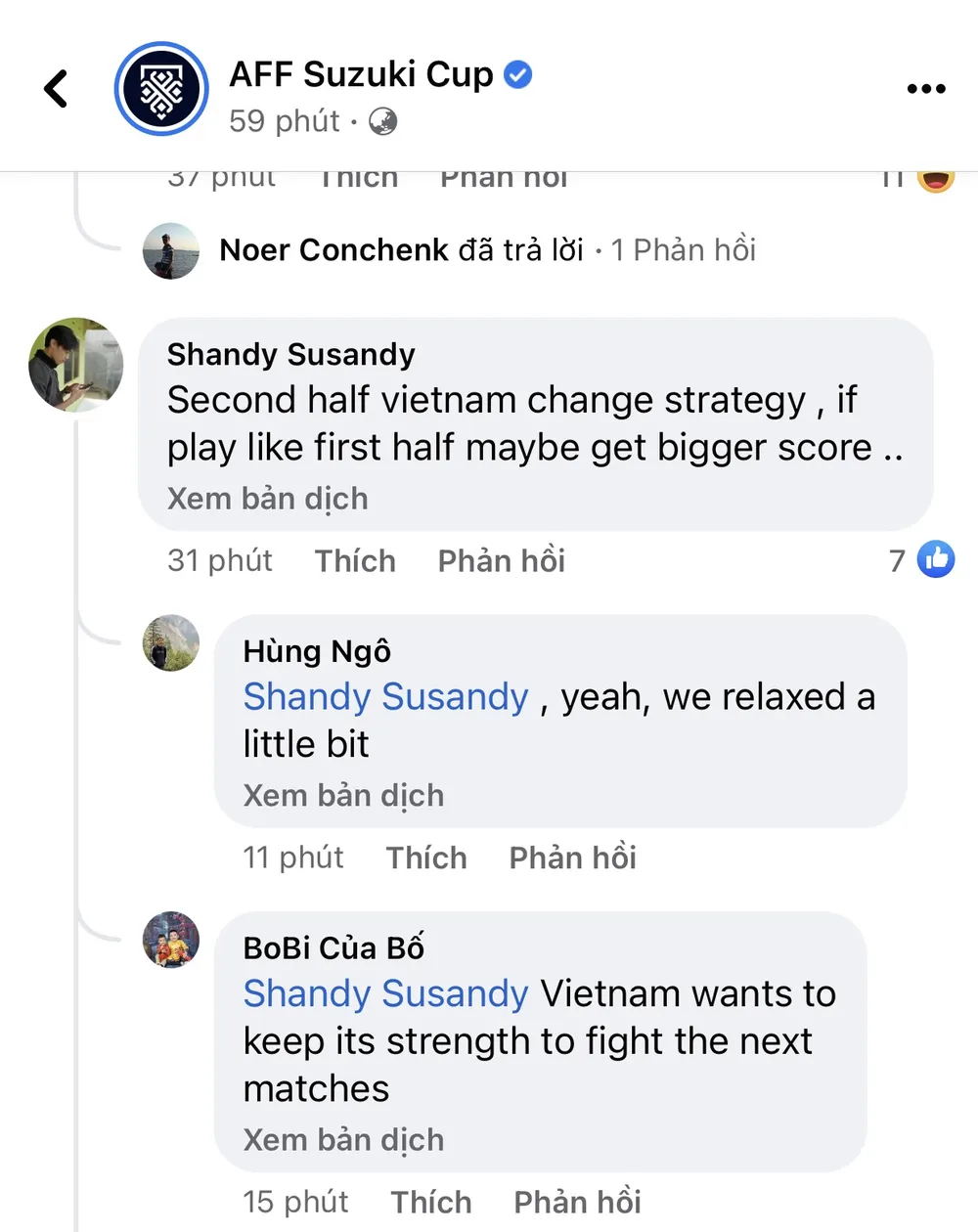
Task: Translate Hùng Ngô's reply
Action: tap(343, 796)
